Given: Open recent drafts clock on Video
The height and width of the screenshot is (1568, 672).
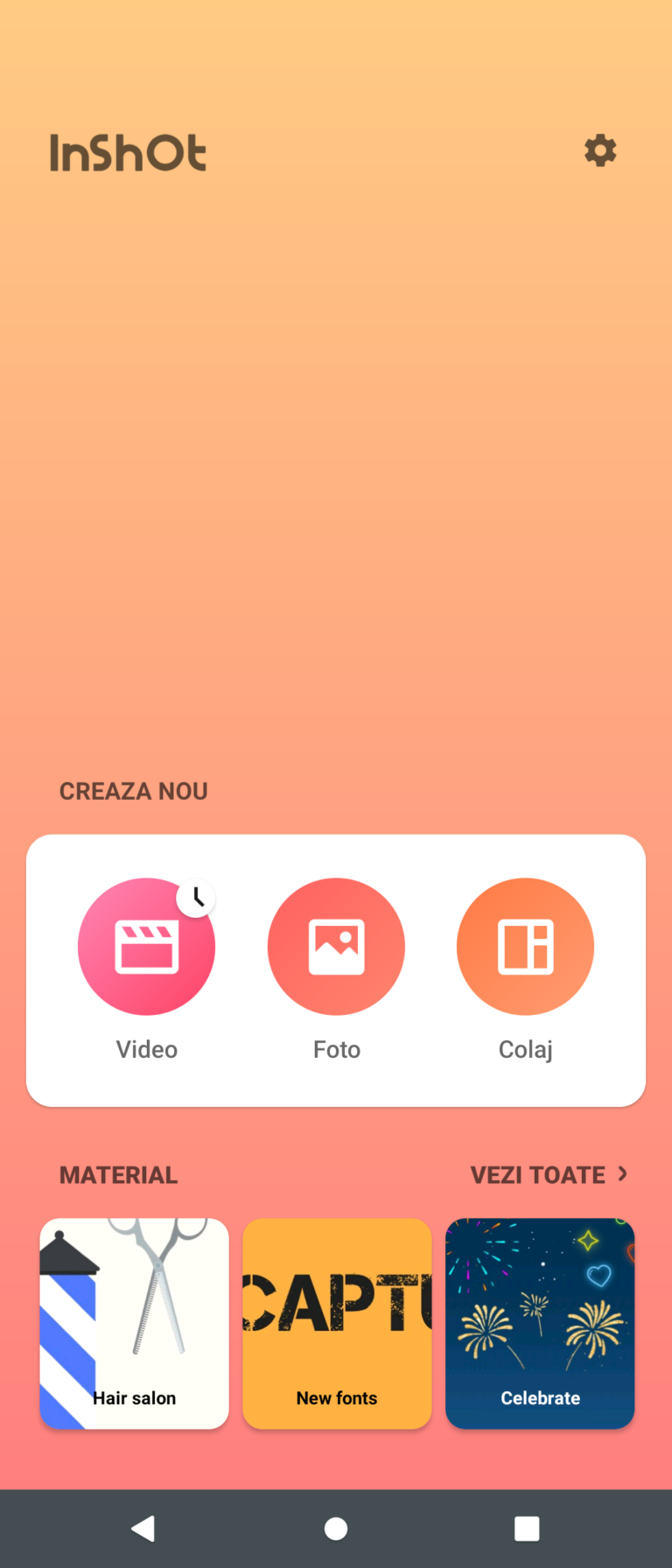Looking at the screenshot, I should tap(197, 898).
